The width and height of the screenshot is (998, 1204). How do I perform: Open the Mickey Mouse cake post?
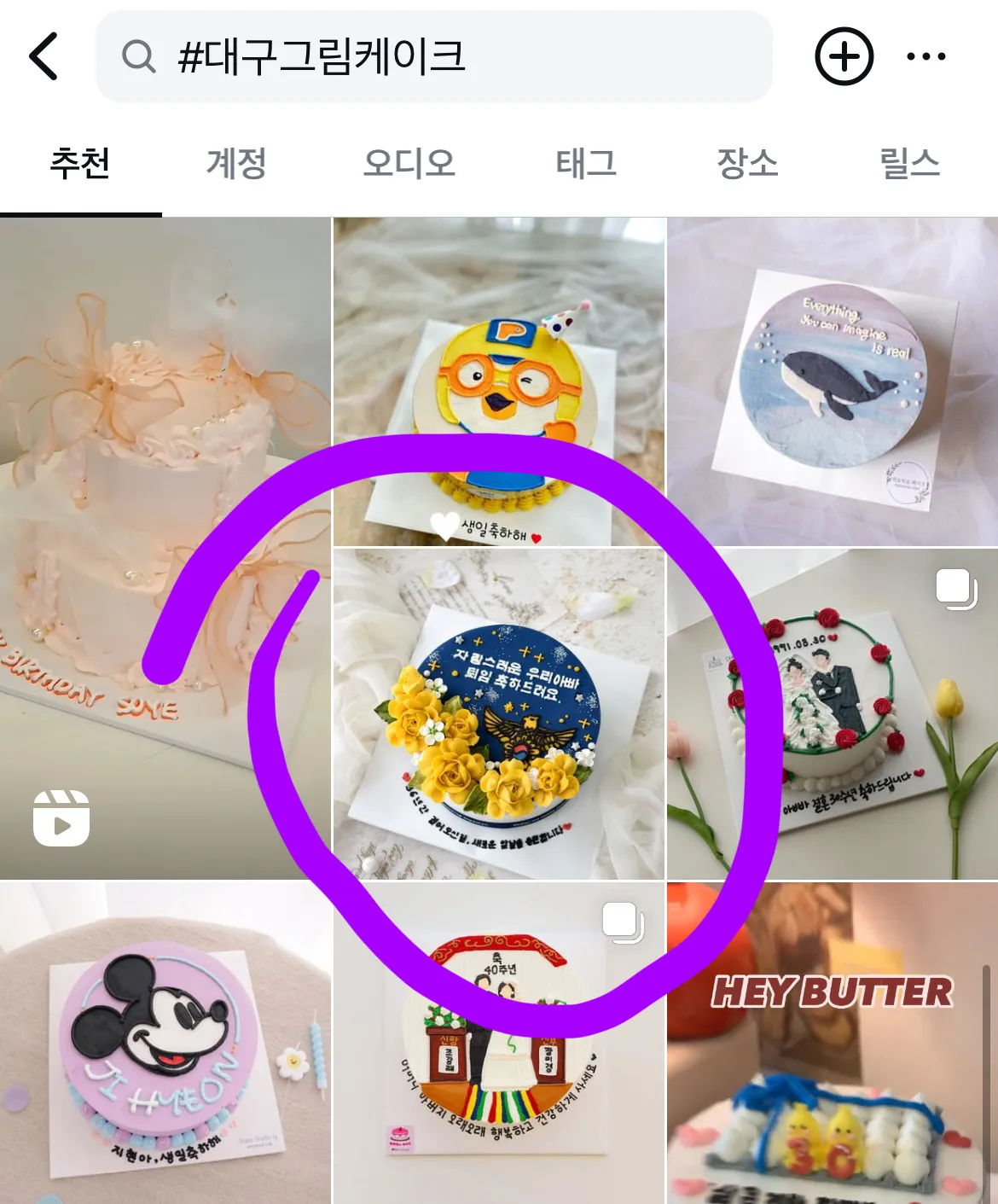(165, 1043)
